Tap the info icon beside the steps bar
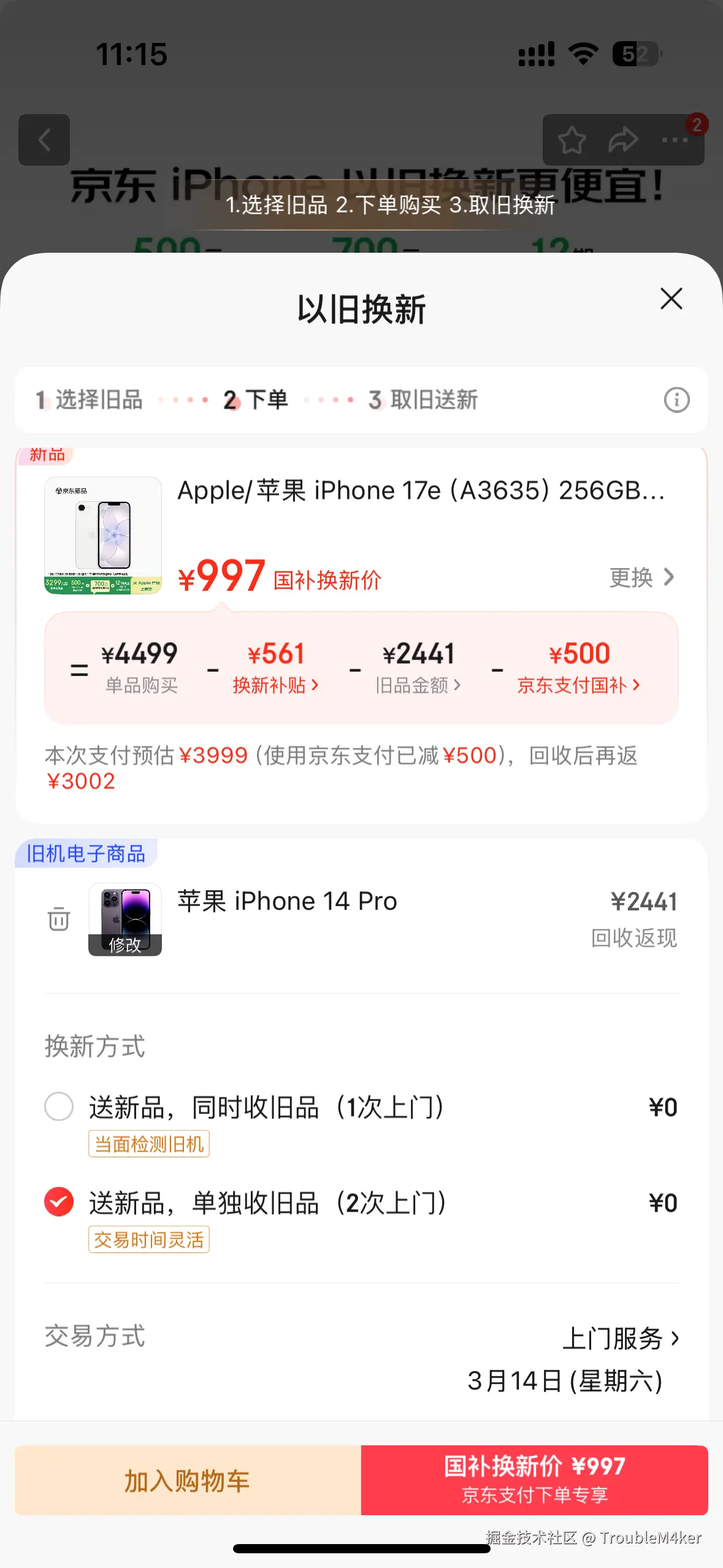 [676, 400]
